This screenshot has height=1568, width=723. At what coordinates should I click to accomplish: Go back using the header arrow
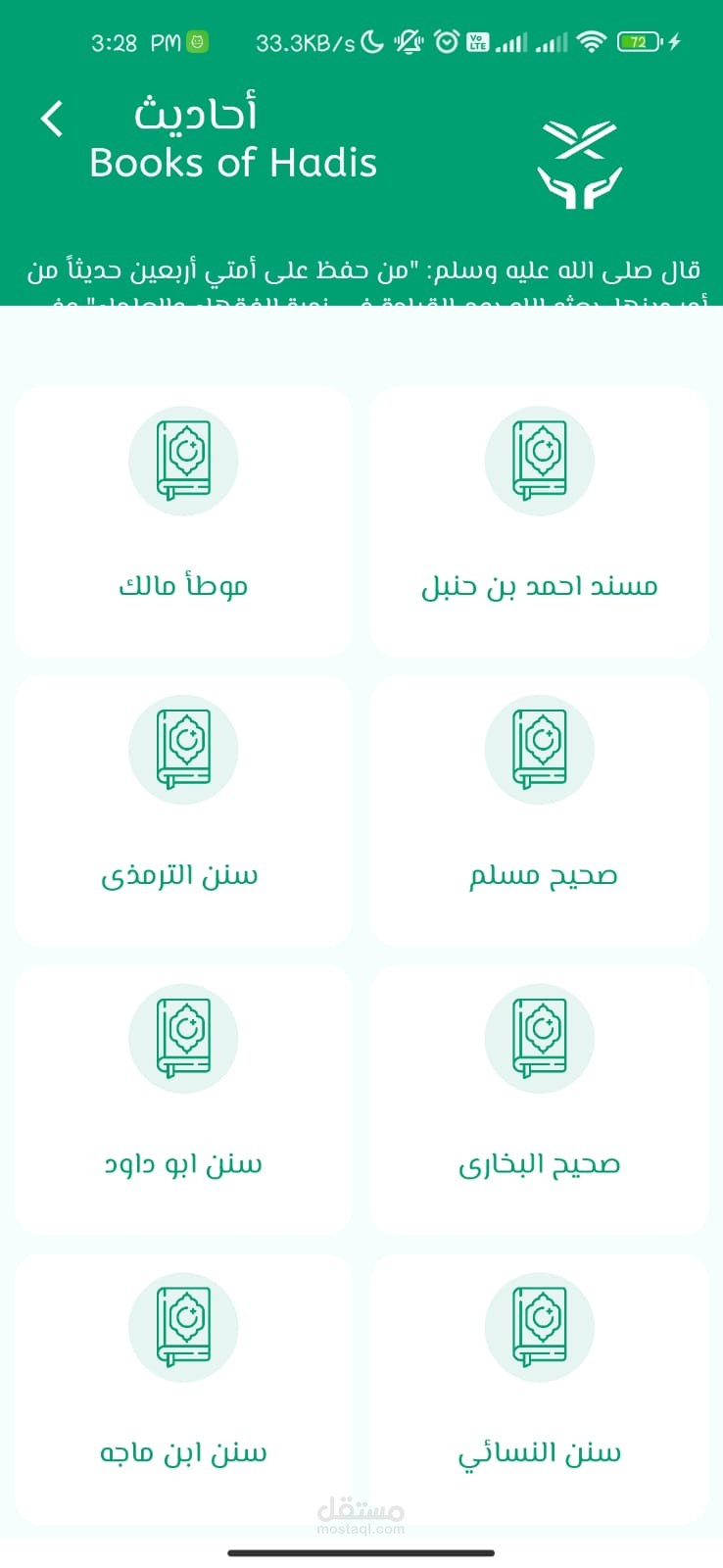[x=53, y=119]
